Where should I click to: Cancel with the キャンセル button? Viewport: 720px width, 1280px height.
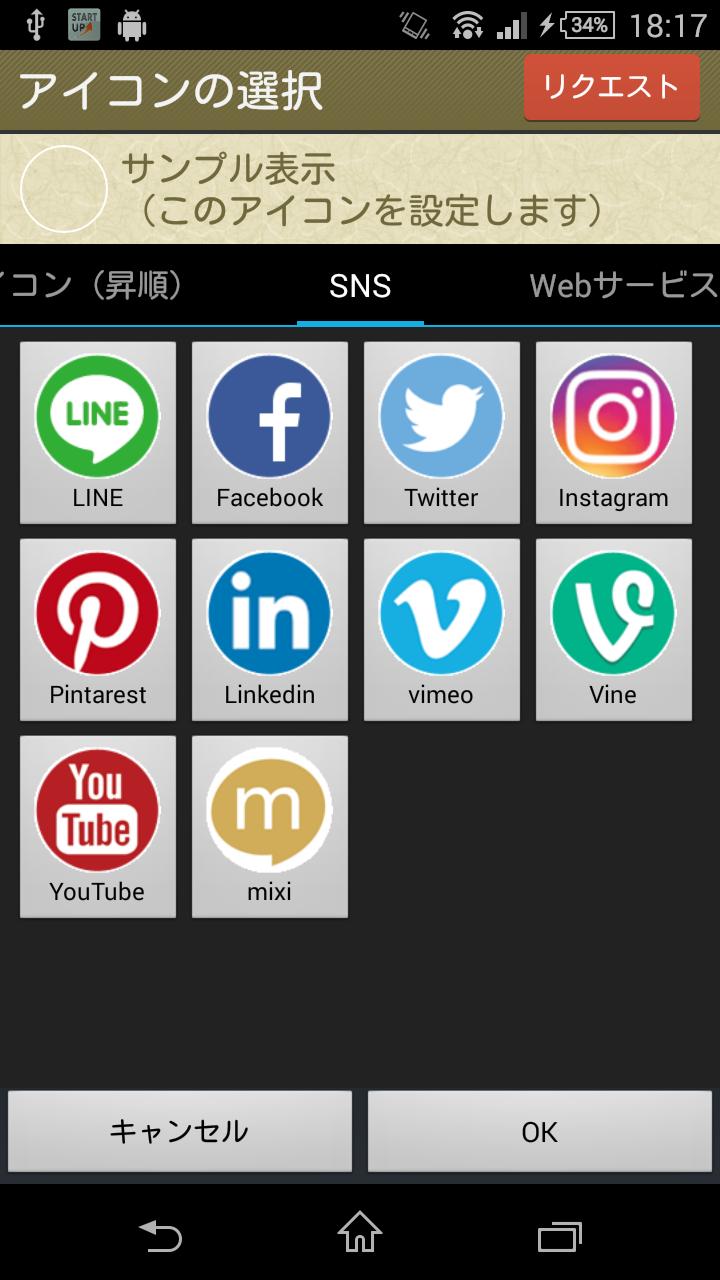click(180, 1131)
